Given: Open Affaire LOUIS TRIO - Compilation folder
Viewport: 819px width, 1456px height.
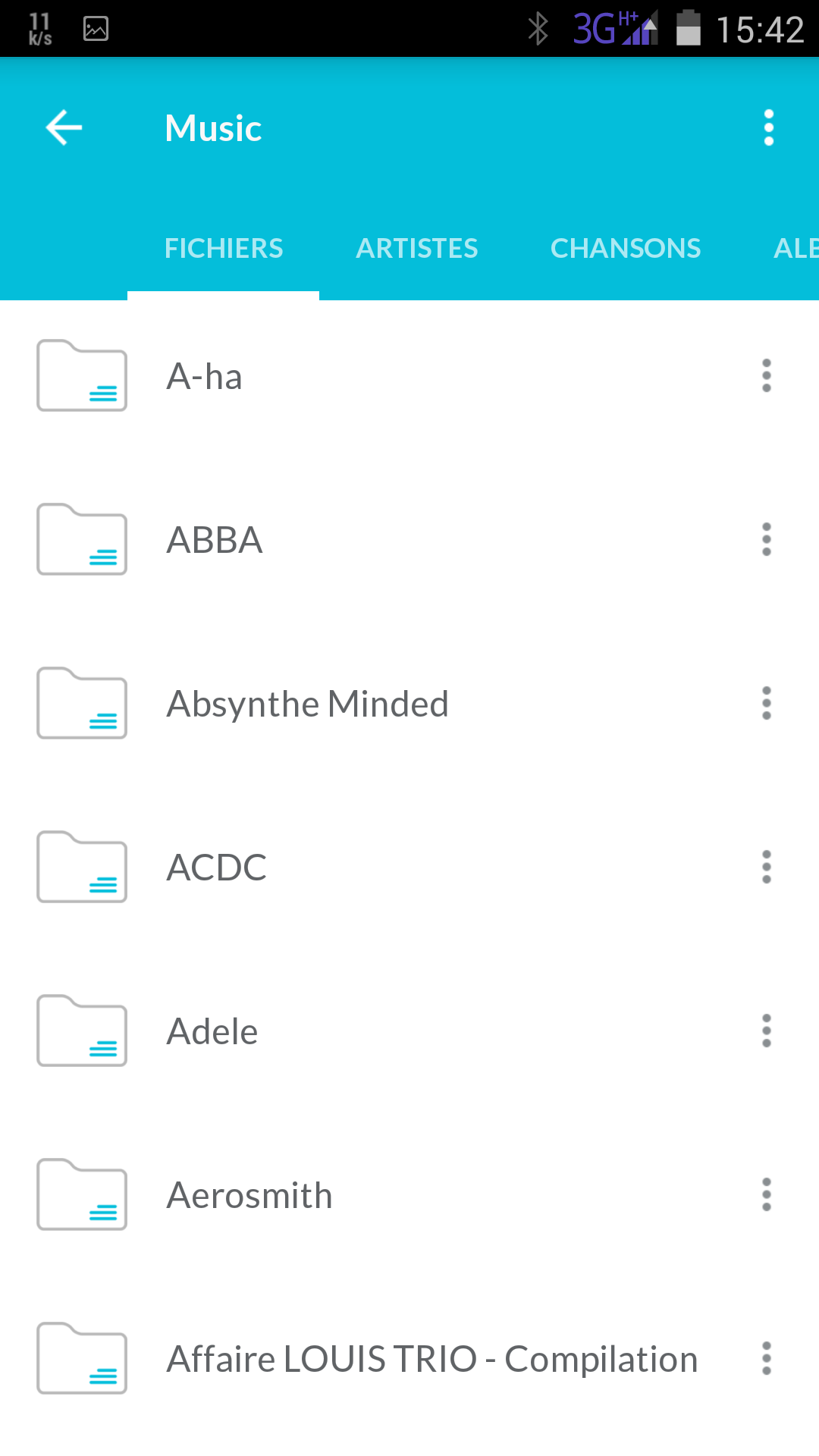Looking at the screenshot, I should [409, 1359].
